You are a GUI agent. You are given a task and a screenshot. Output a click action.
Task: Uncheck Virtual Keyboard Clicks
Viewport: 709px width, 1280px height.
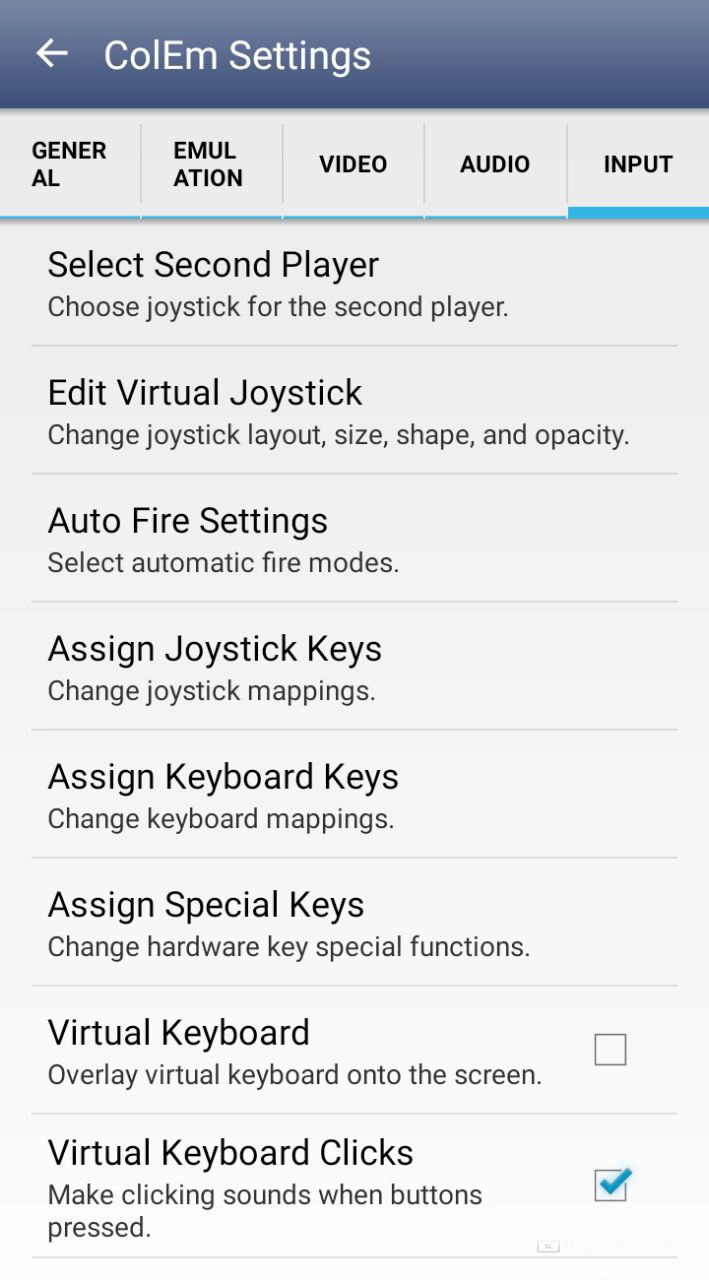[x=610, y=1185]
